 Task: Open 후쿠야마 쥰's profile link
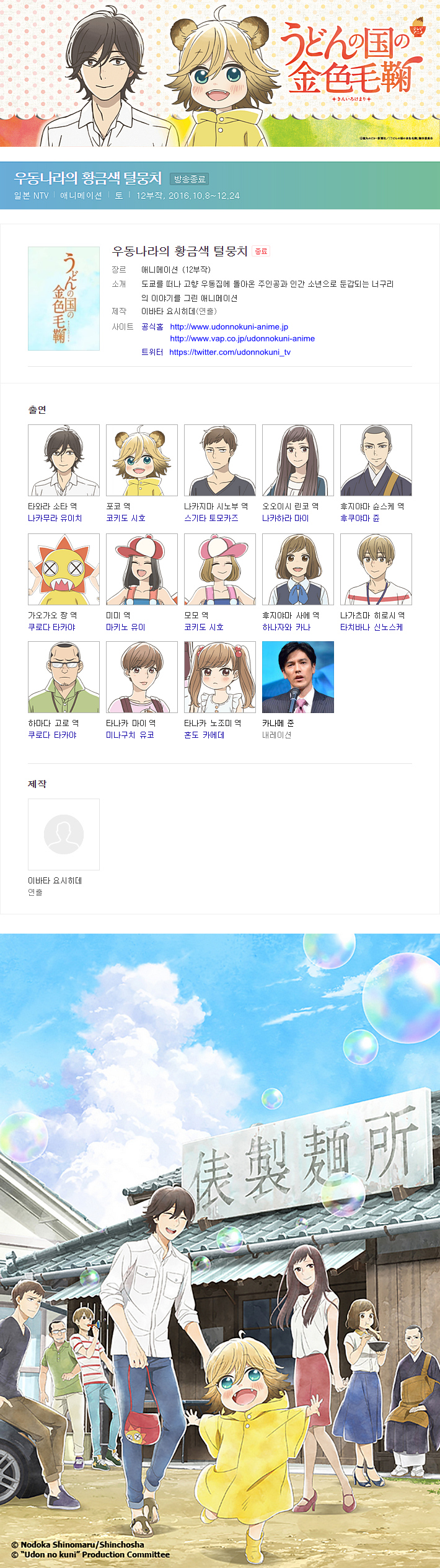(x=359, y=518)
